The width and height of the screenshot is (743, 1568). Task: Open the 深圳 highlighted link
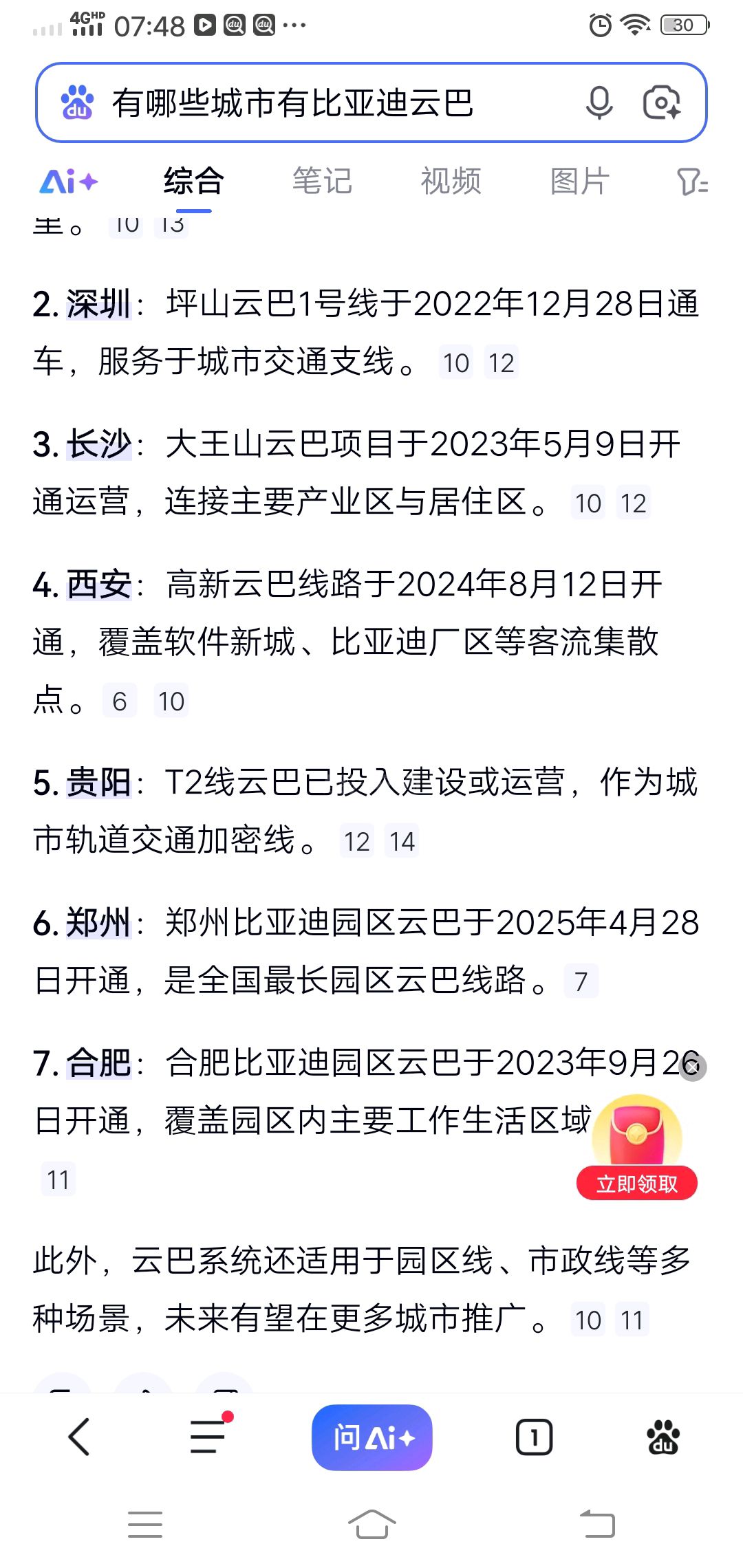[x=98, y=304]
